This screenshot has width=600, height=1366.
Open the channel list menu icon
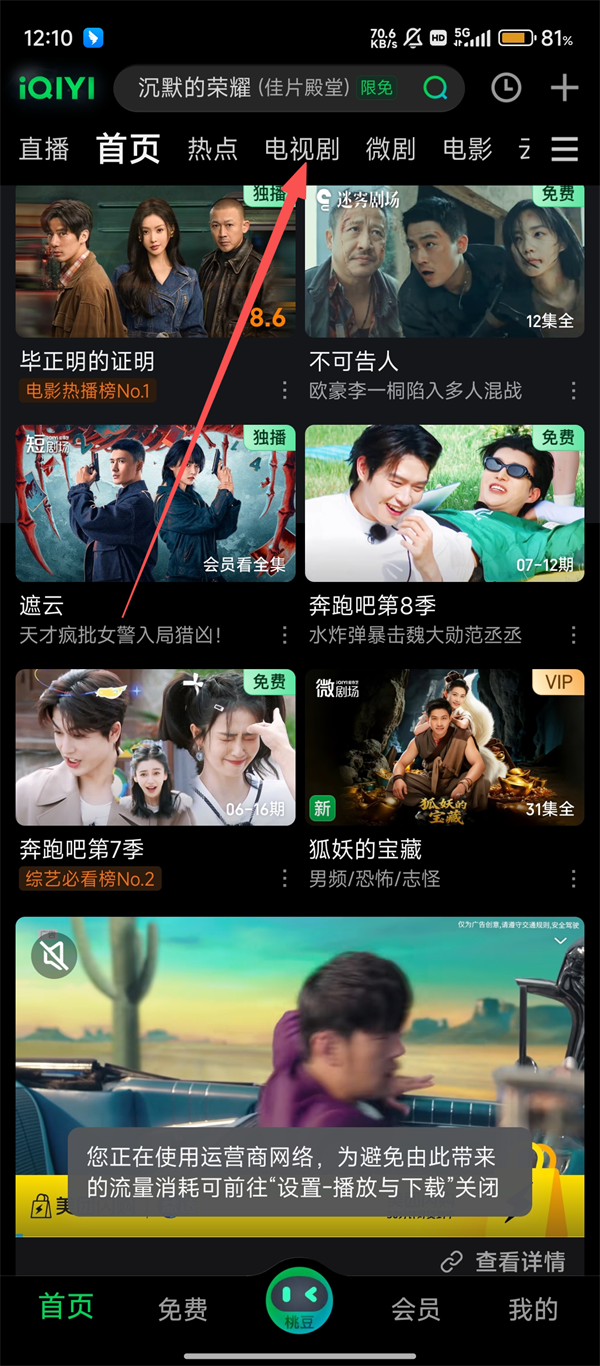[565, 150]
